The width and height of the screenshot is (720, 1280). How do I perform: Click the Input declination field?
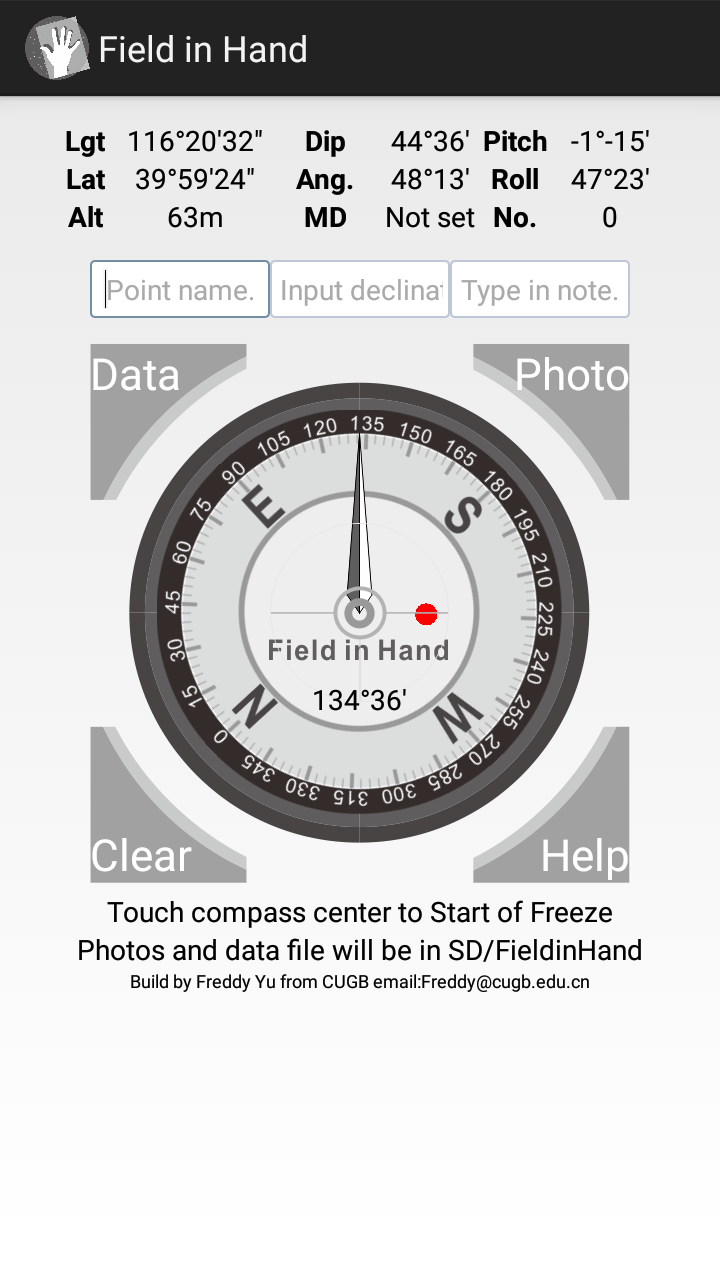(x=359, y=288)
